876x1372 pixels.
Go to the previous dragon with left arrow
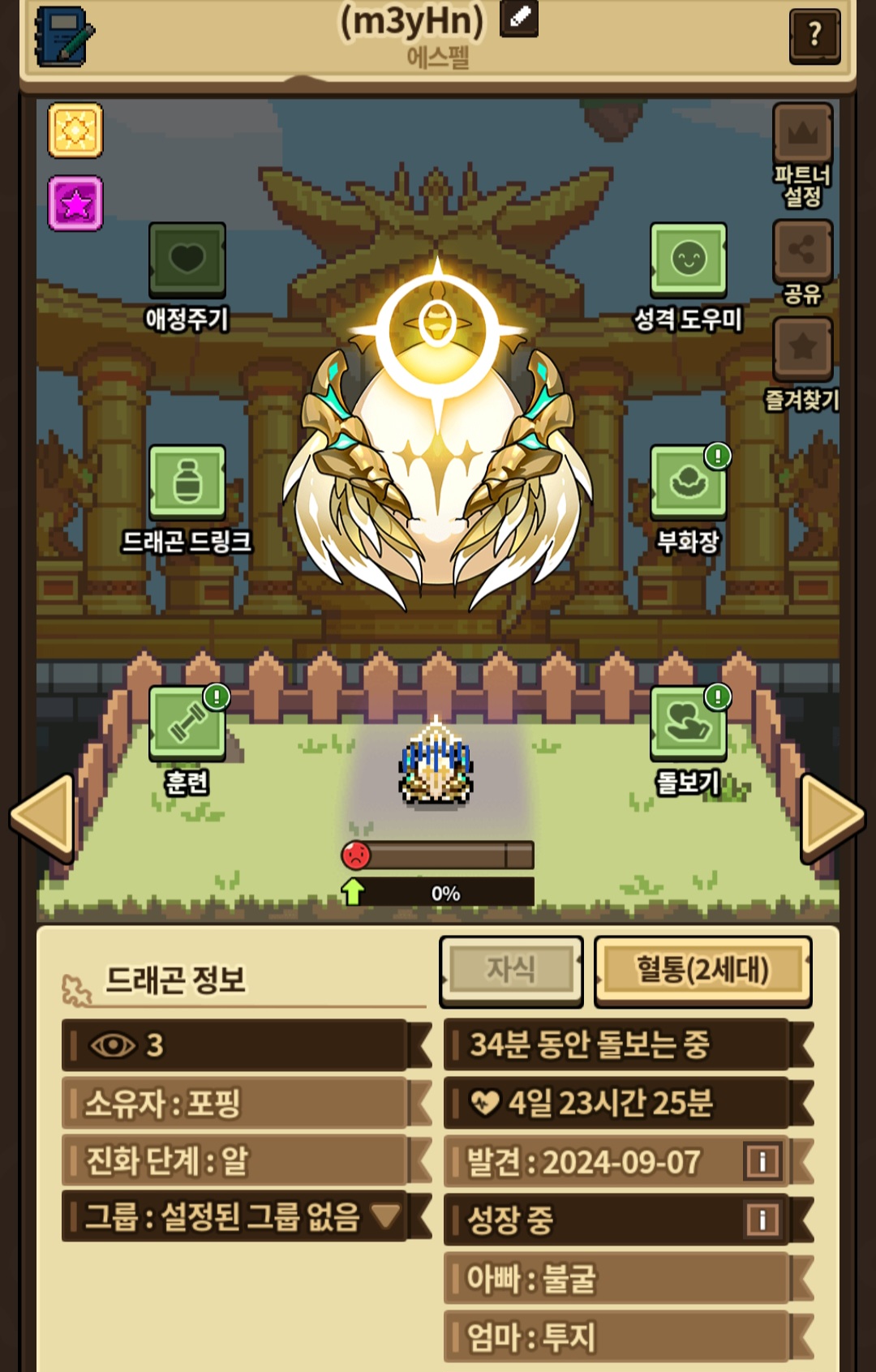41,817
